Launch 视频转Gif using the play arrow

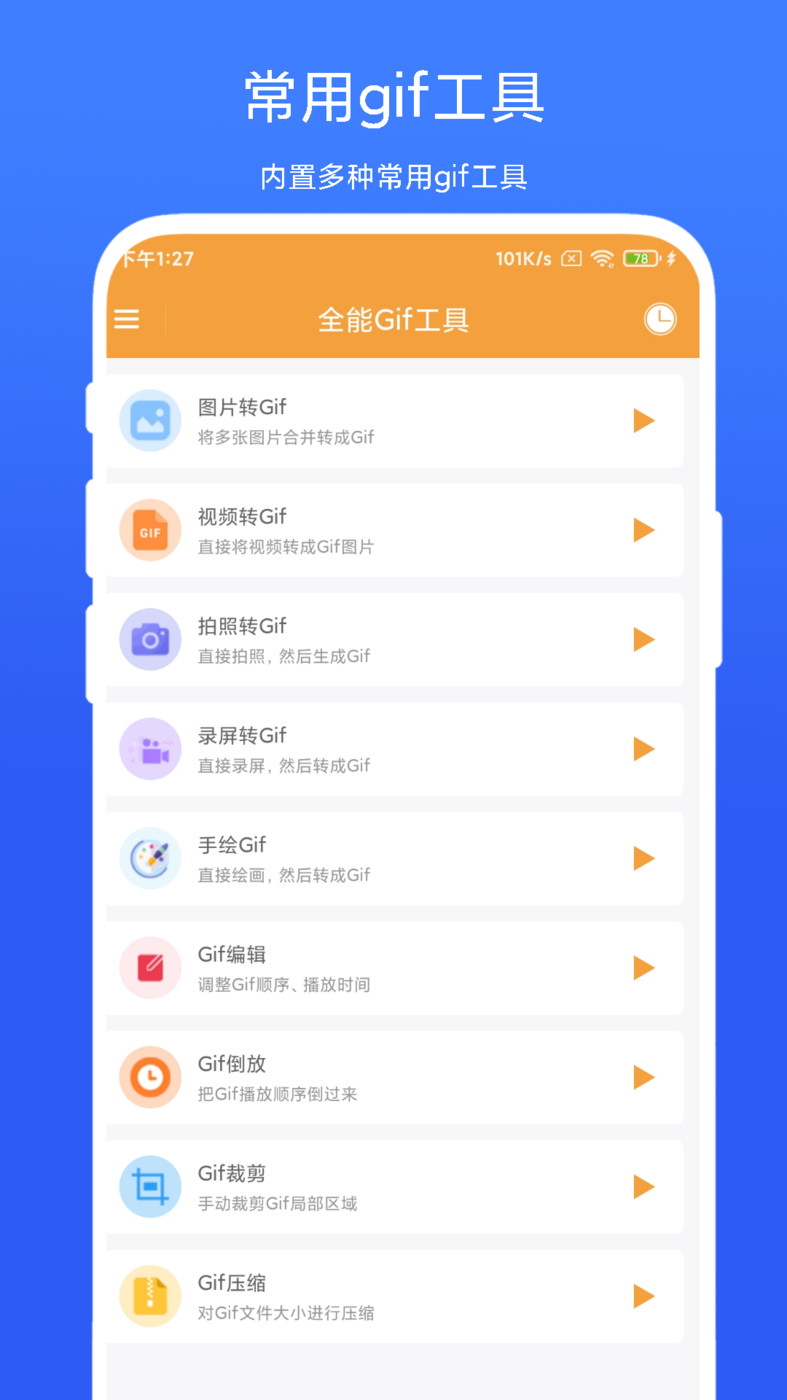point(644,530)
